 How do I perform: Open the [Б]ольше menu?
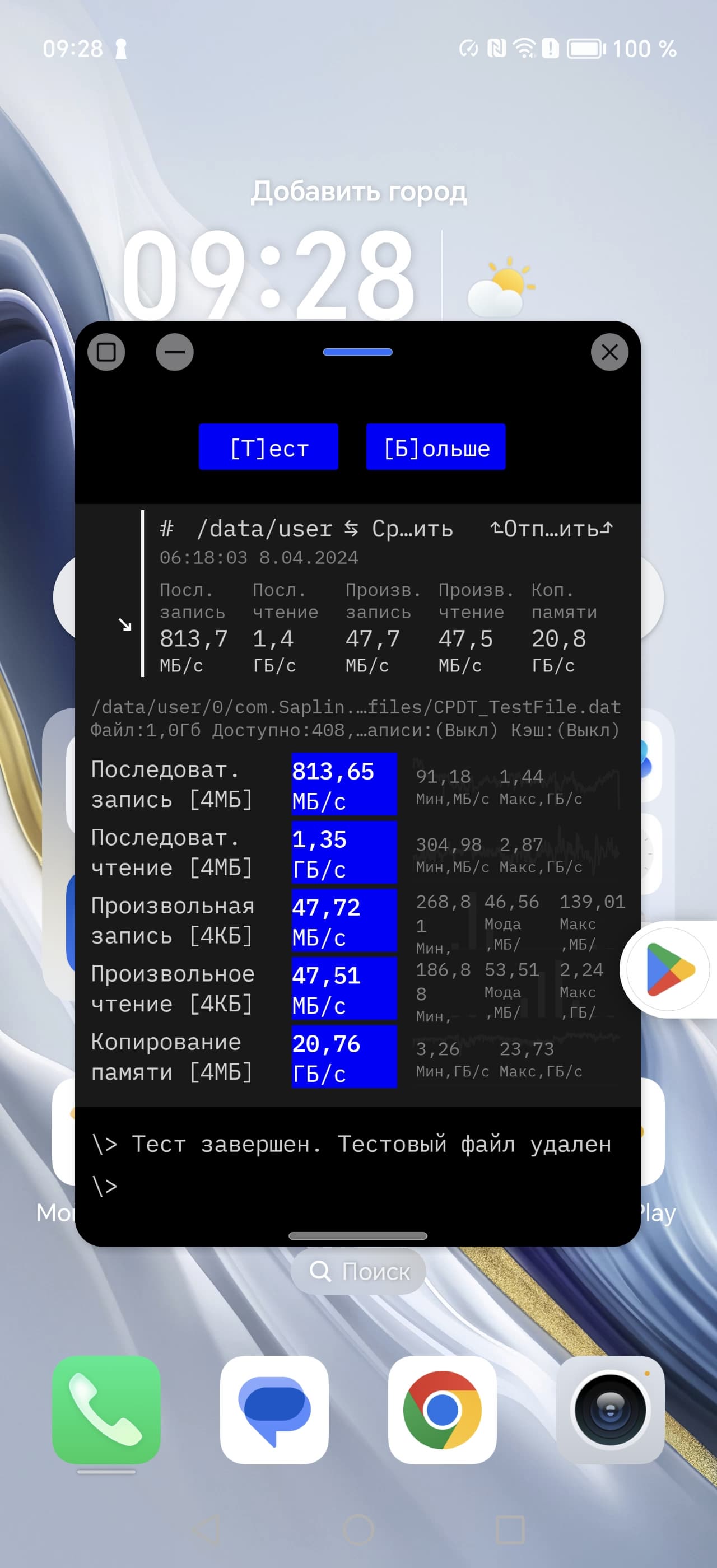[436, 447]
